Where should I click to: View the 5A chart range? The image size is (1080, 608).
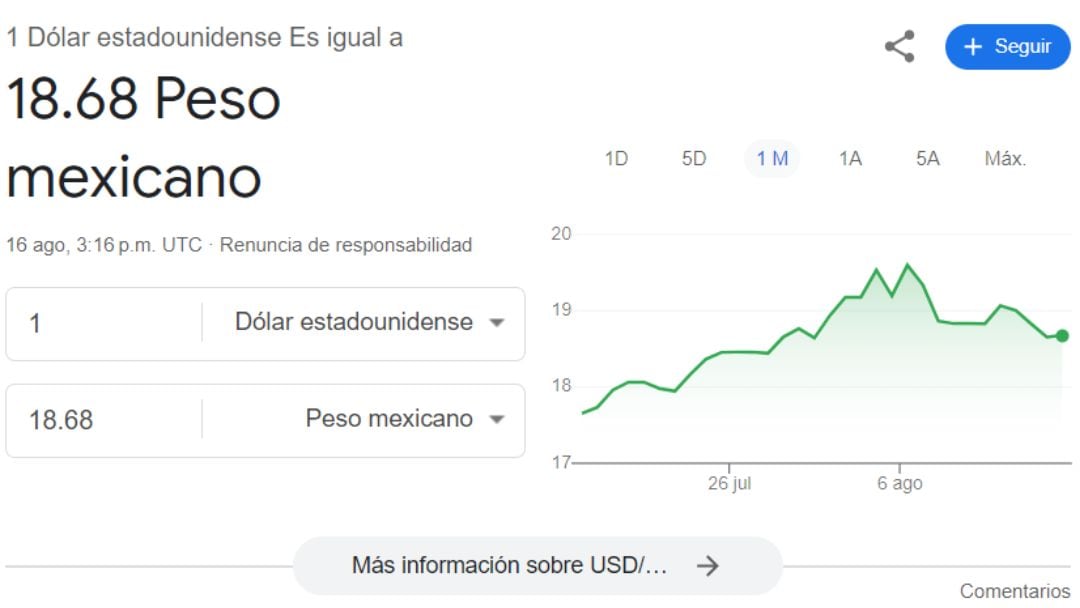927,159
